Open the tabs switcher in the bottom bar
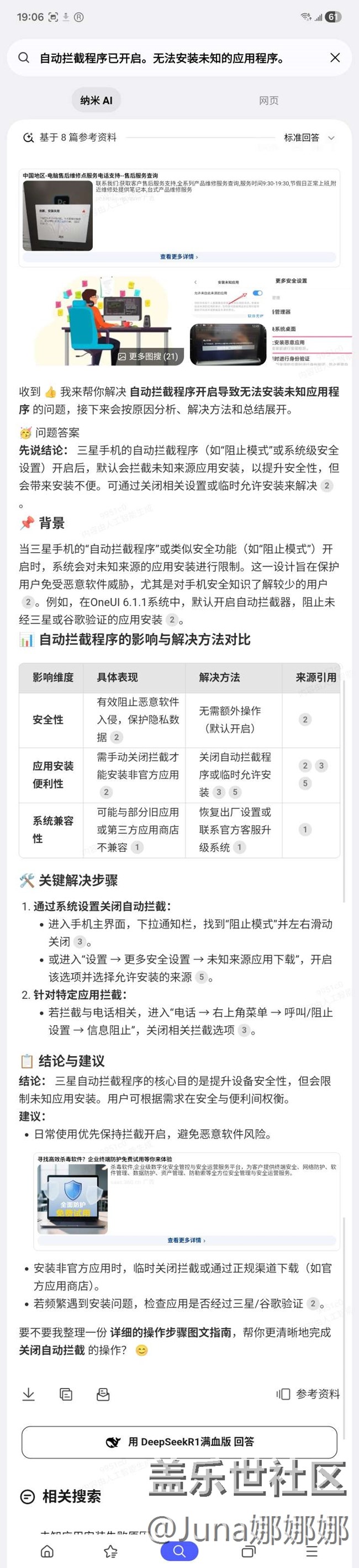Screen dimensions: 359x1568 [x=247, y=1551]
